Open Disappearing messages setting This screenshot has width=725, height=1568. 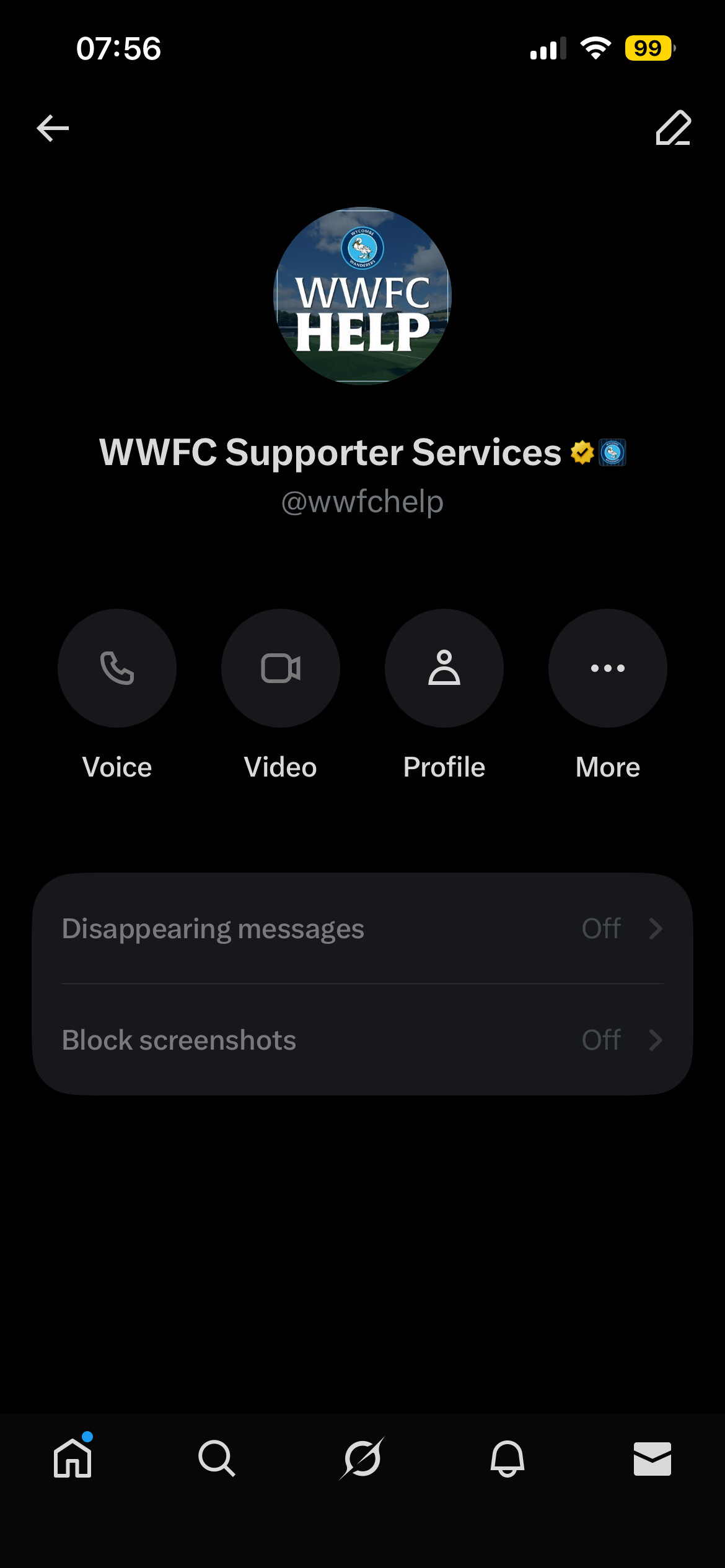click(362, 928)
